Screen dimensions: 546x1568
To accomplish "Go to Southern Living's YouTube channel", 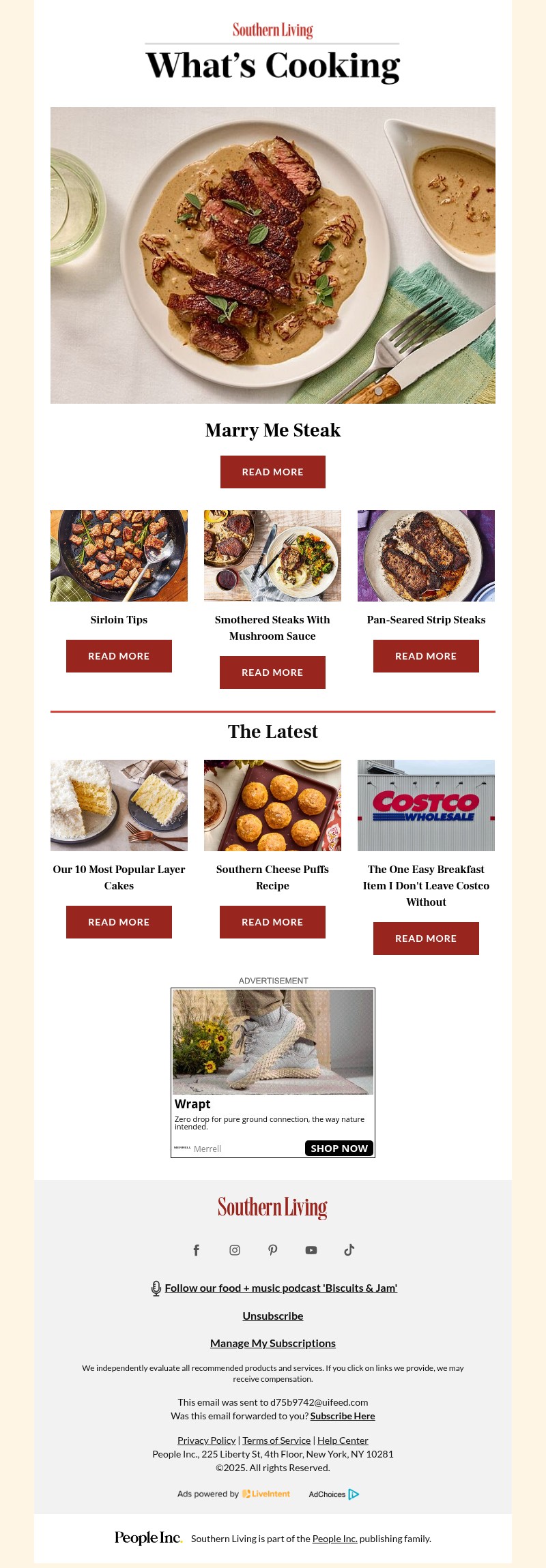I will (x=311, y=1250).
